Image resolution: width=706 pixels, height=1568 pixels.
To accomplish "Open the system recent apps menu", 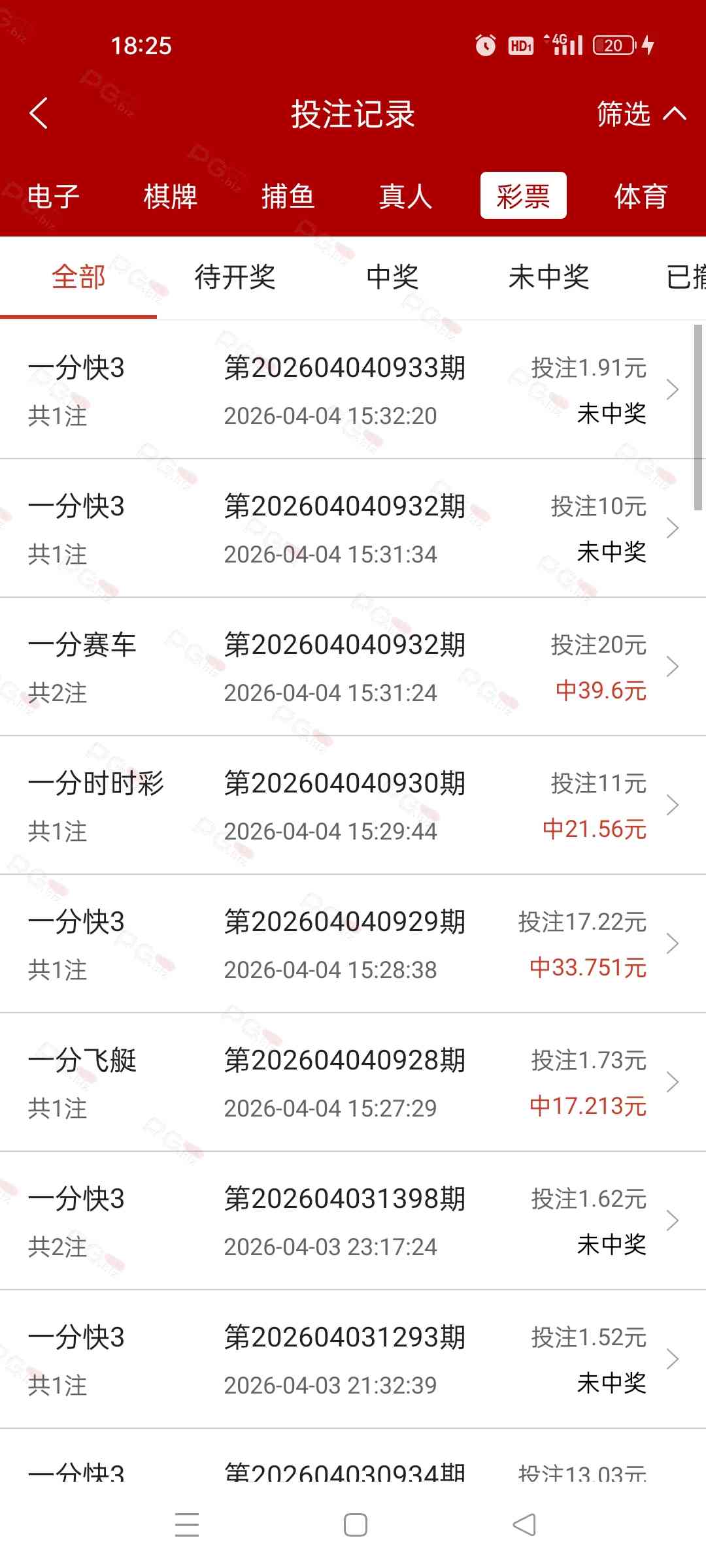I will tap(187, 1525).
